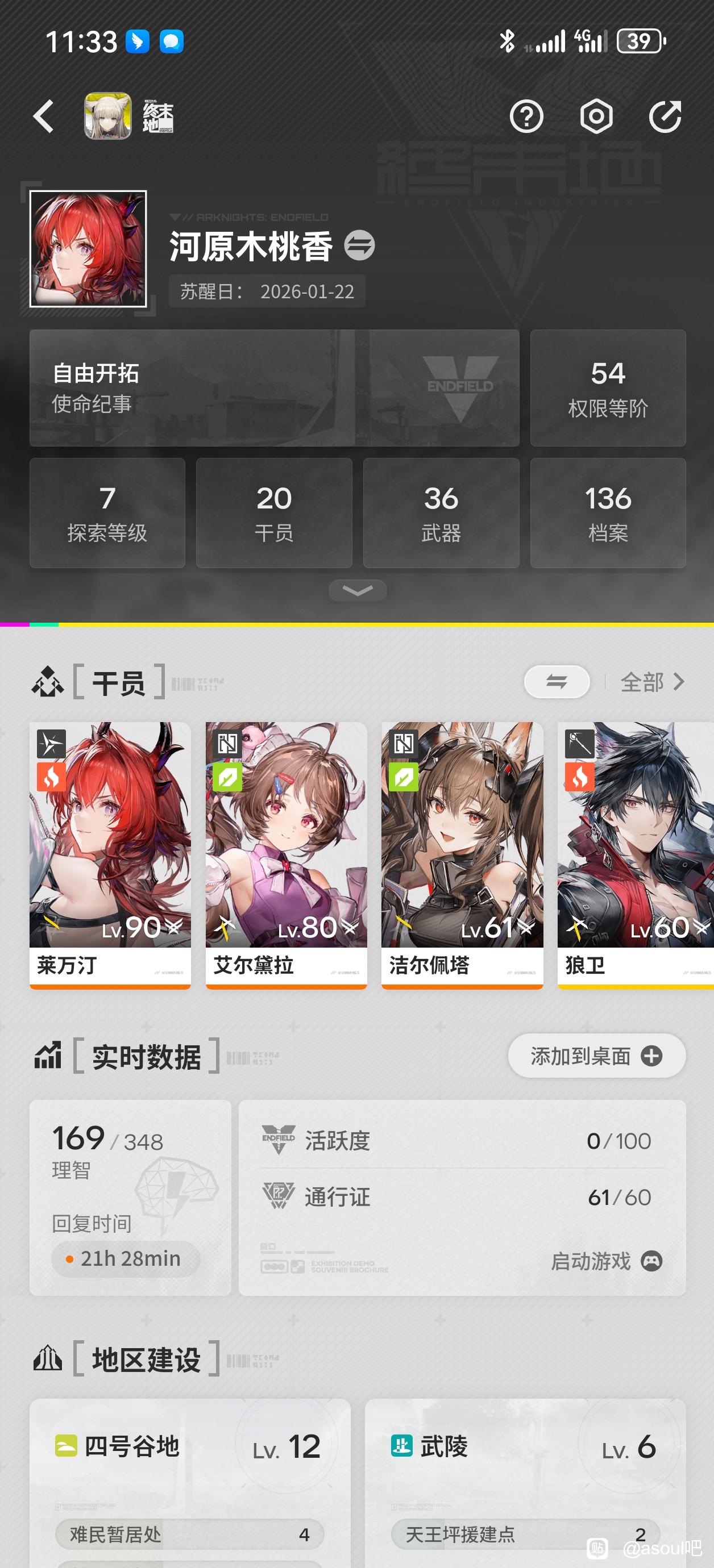This screenshot has width=714, height=1568.
Task: Share this profile card
Action: tap(665, 116)
